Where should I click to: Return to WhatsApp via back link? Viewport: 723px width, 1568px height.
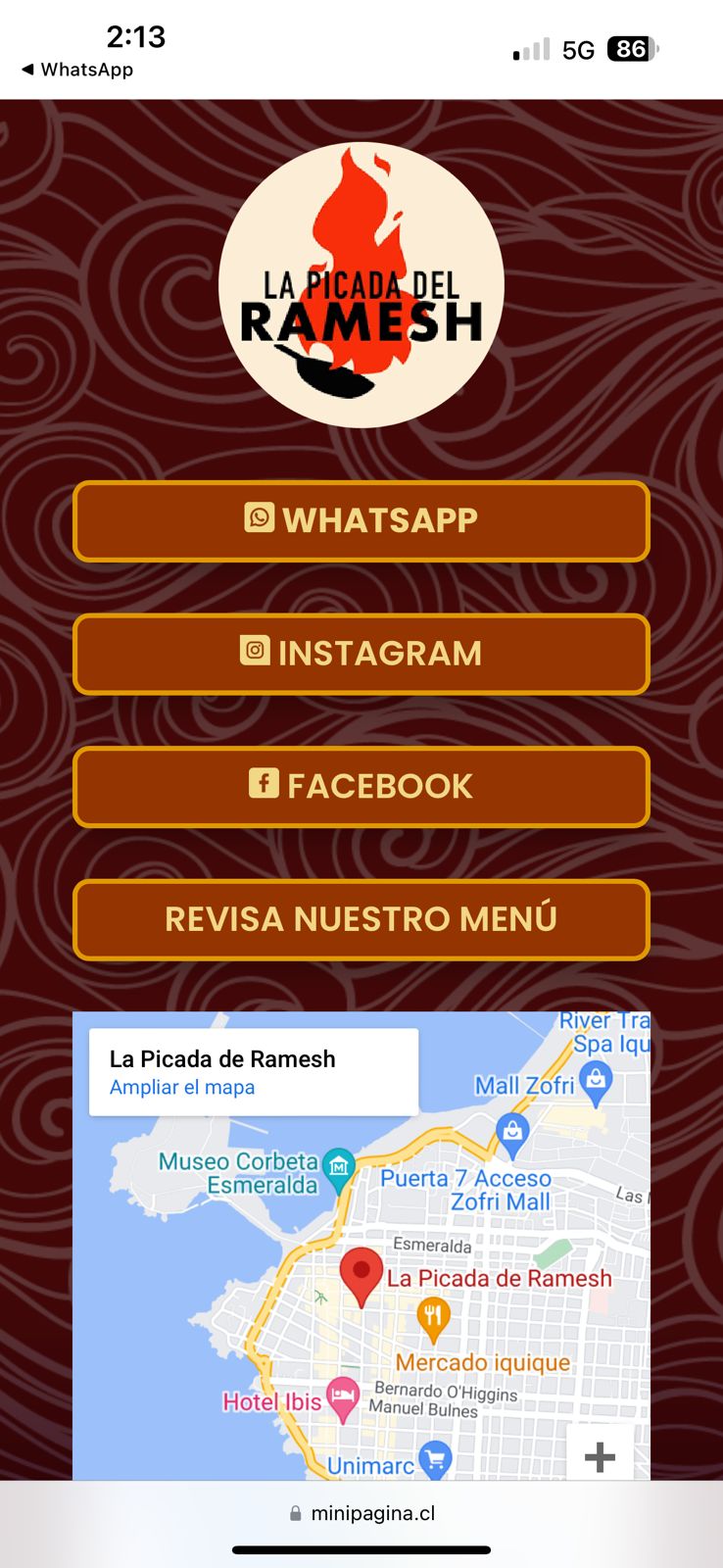click(77, 70)
